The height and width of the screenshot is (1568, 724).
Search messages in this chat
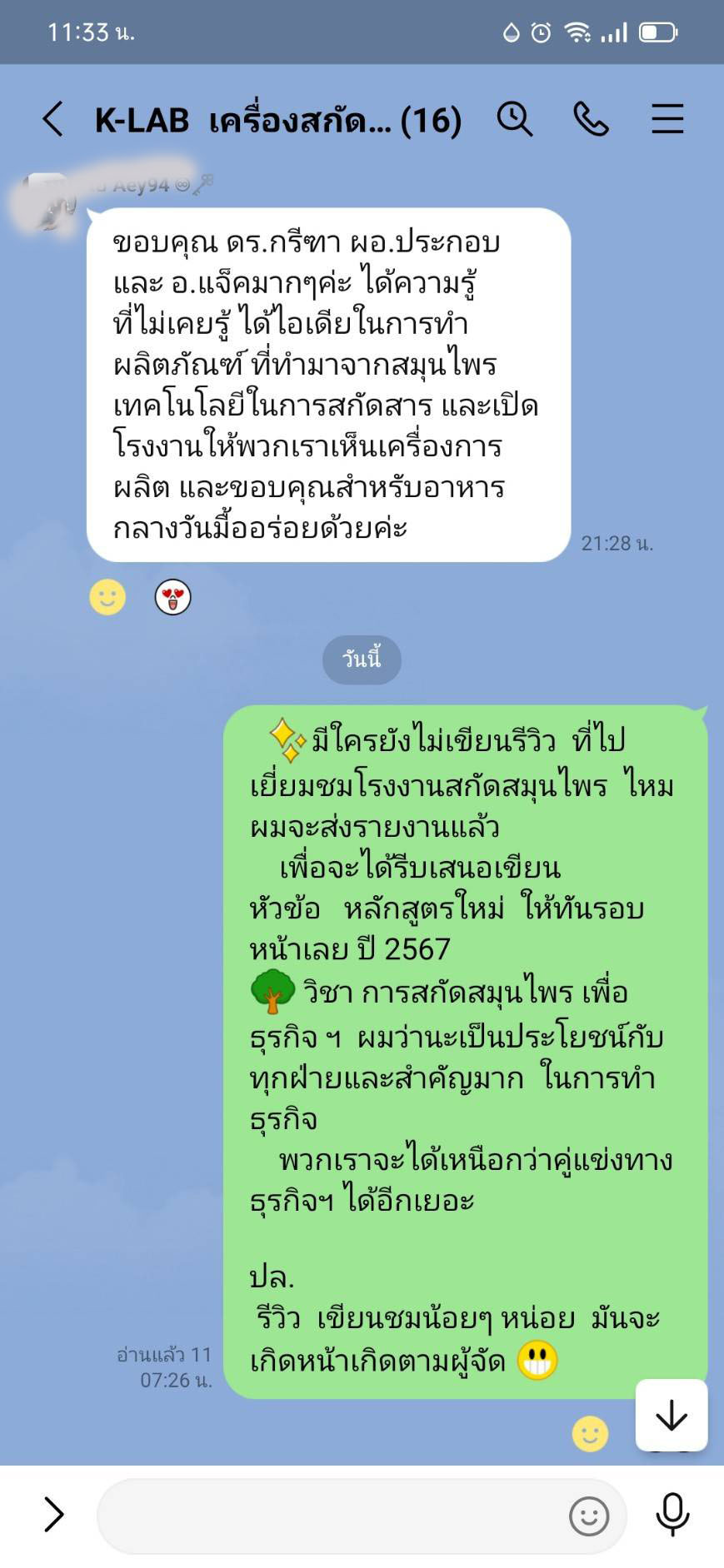(x=515, y=119)
